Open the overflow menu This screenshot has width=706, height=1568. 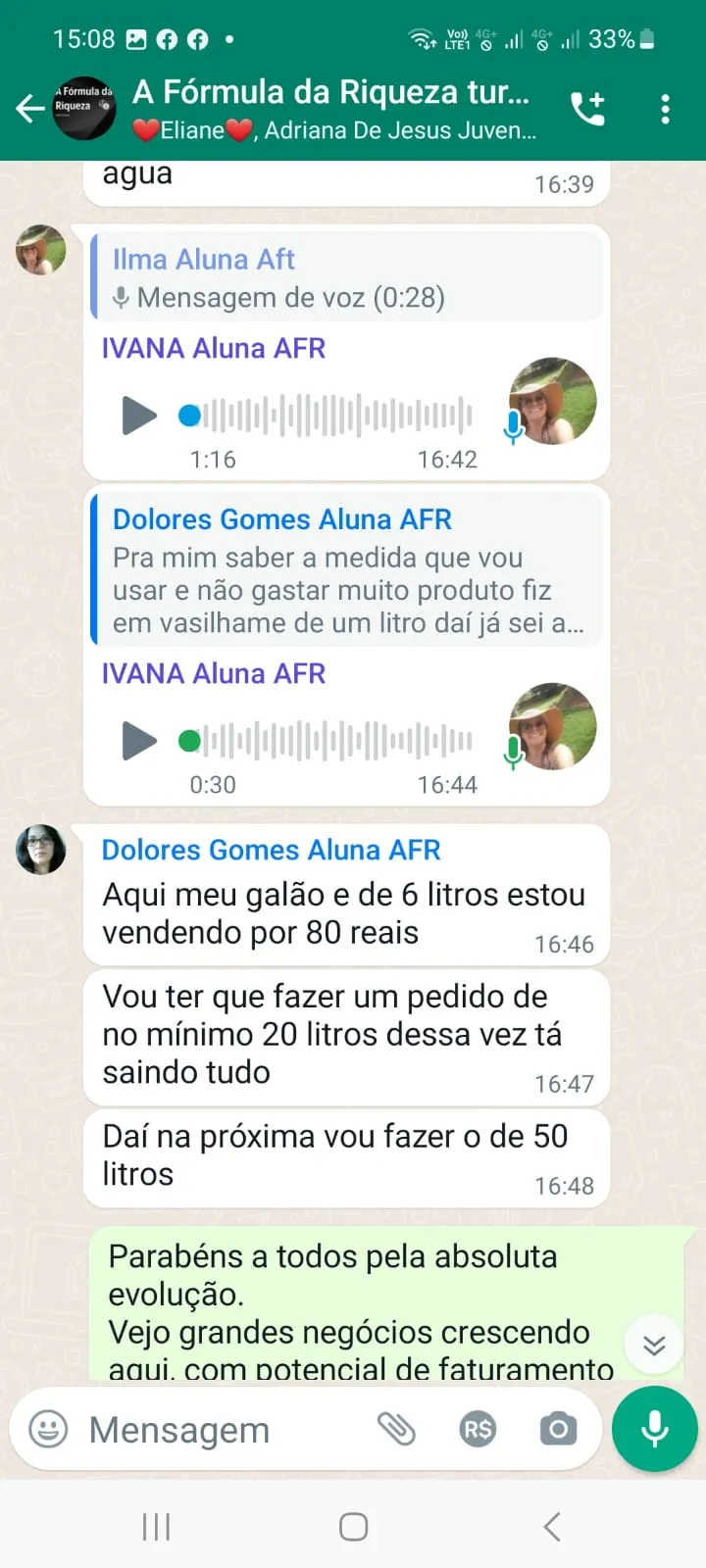coord(665,109)
